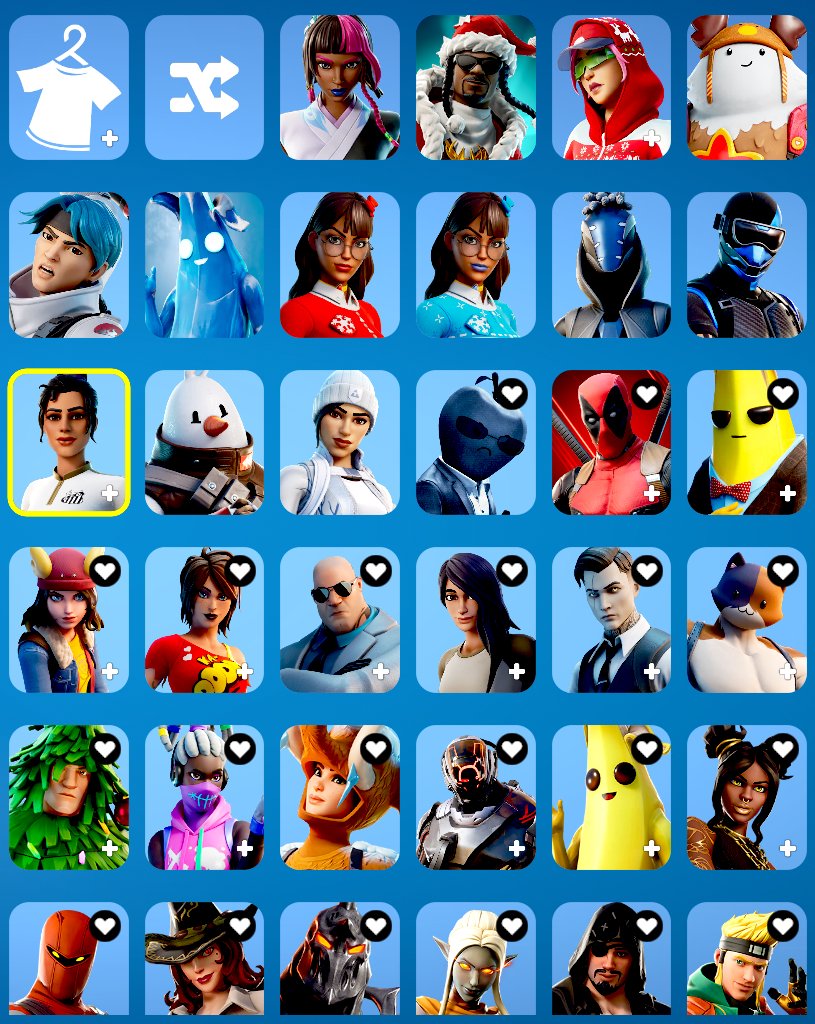Select the Deadpool skin
Viewport: 815px width, 1024px height.
(x=611, y=442)
